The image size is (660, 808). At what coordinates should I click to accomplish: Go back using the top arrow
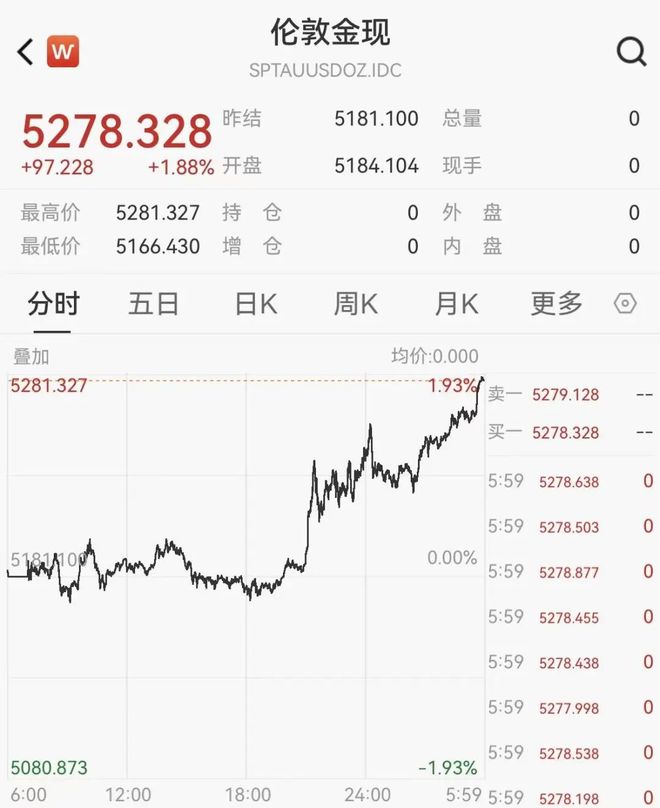coord(26,51)
